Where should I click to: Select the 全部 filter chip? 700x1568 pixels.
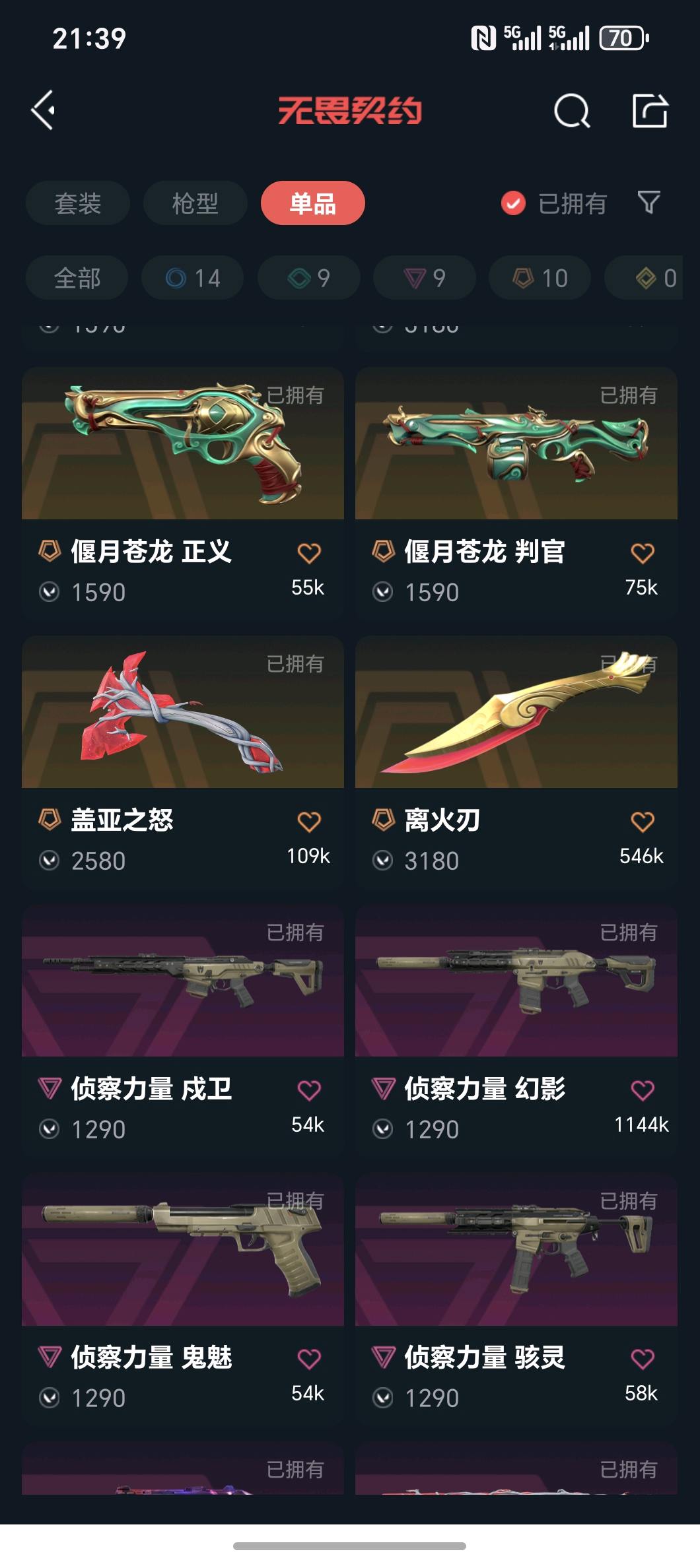pyautogui.click(x=77, y=278)
